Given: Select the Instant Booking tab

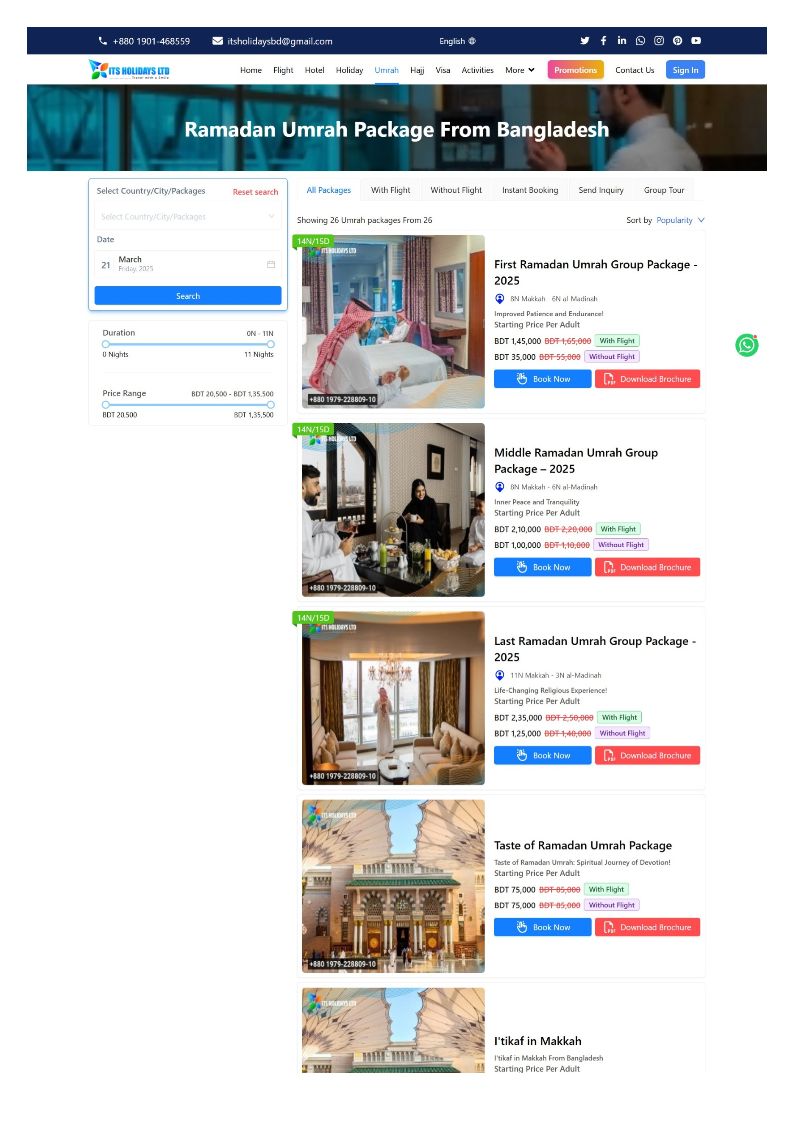Looking at the screenshot, I should [530, 191].
